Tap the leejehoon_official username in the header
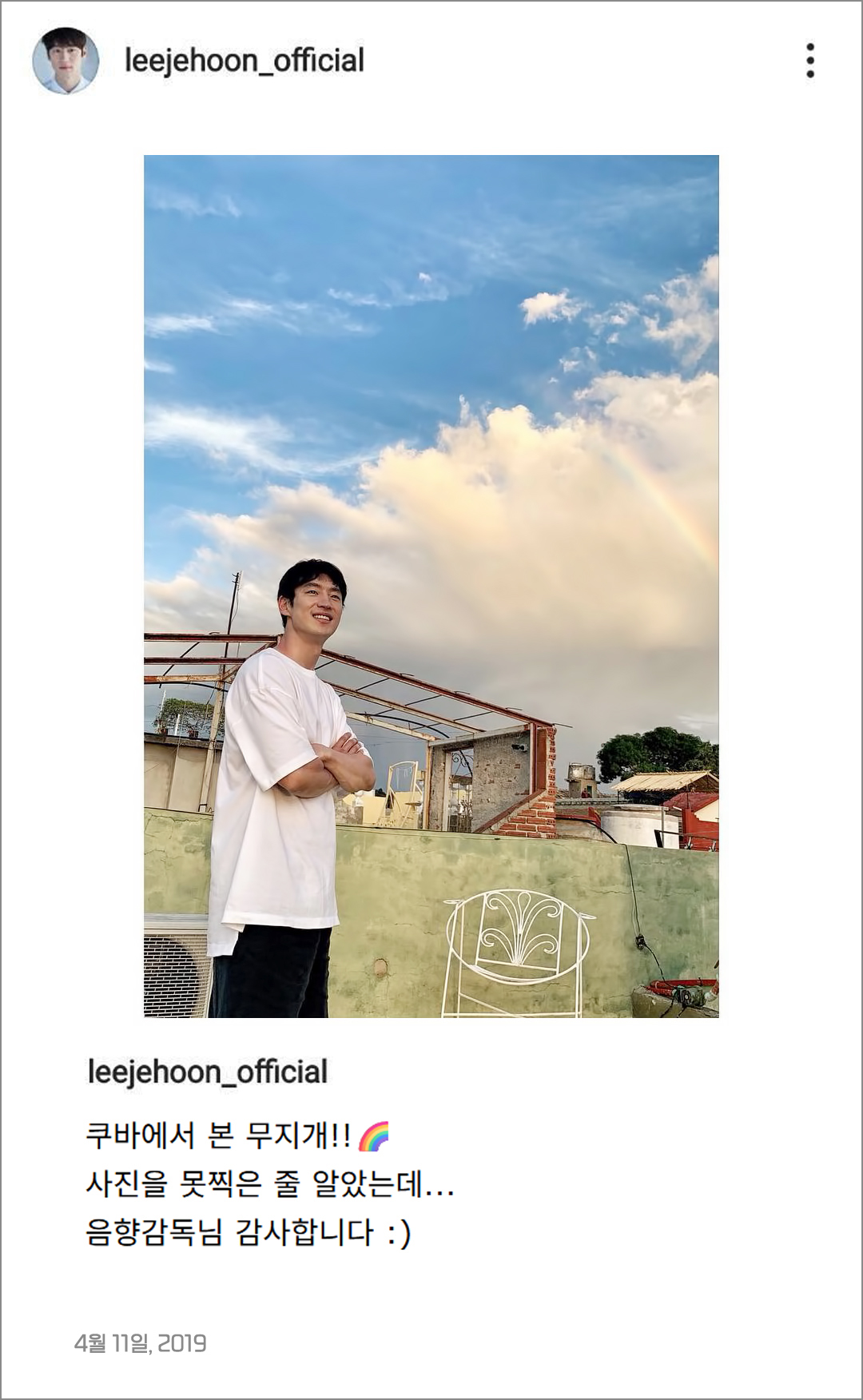Screen dimensions: 863x1400 [245, 61]
